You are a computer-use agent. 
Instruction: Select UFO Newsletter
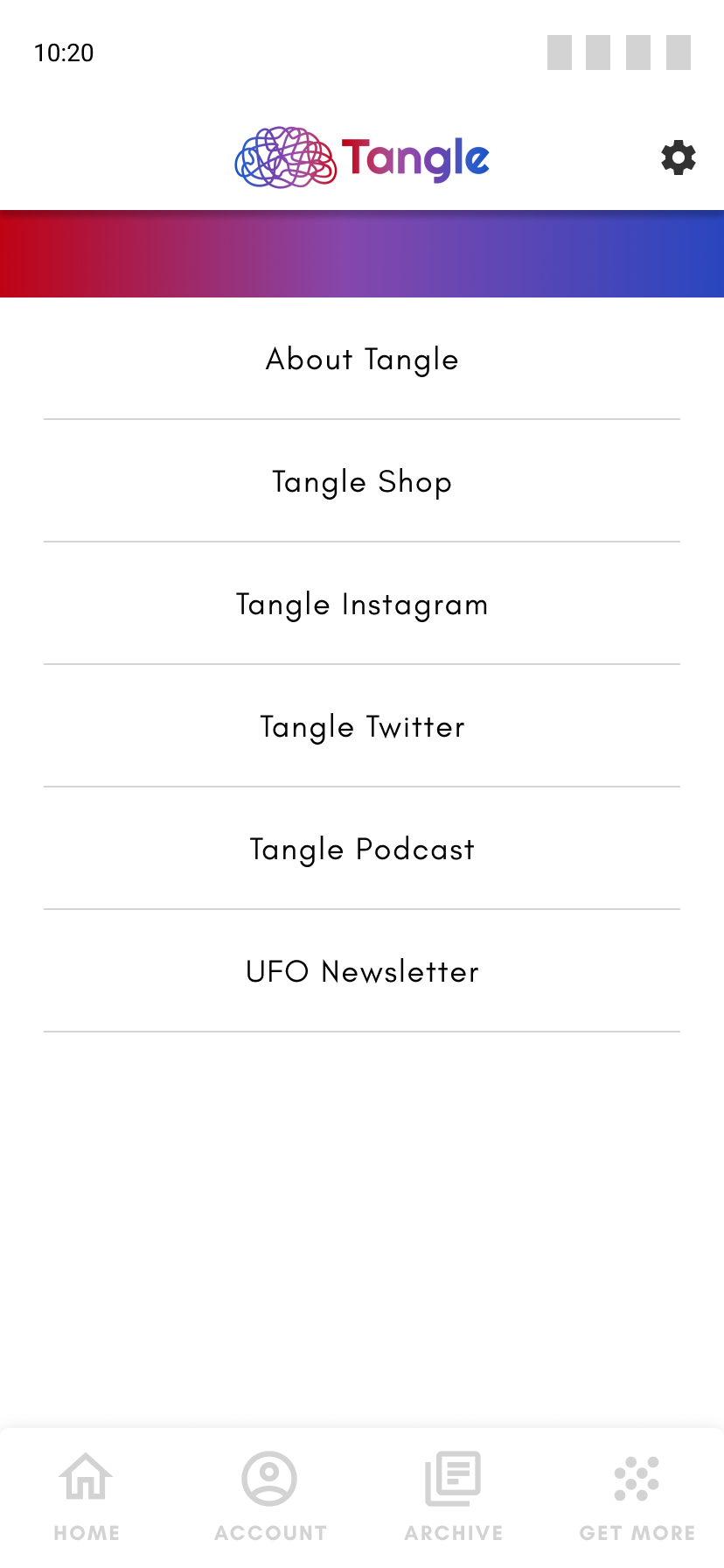coord(362,971)
